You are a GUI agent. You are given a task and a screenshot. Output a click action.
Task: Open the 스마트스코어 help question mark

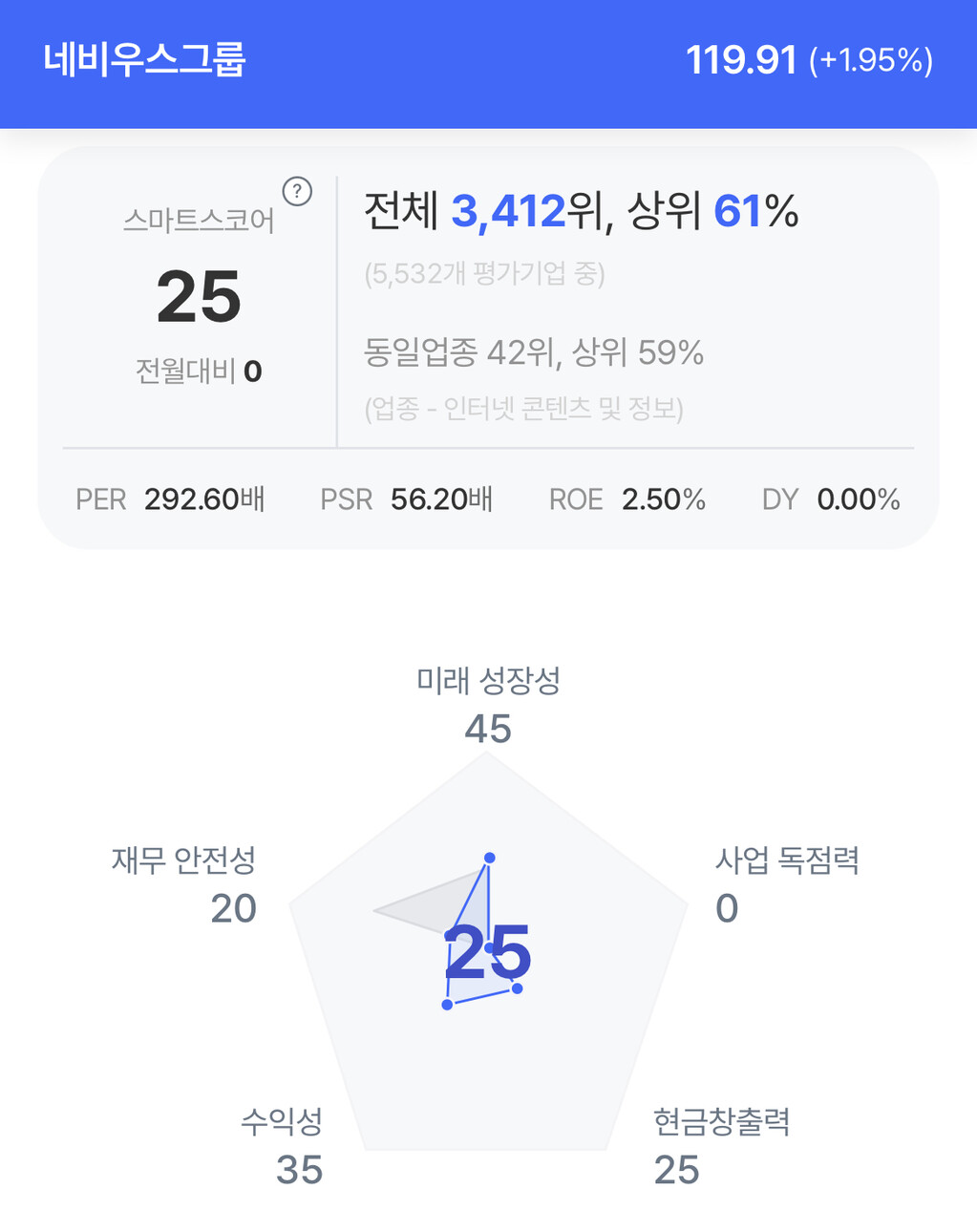[x=297, y=191]
